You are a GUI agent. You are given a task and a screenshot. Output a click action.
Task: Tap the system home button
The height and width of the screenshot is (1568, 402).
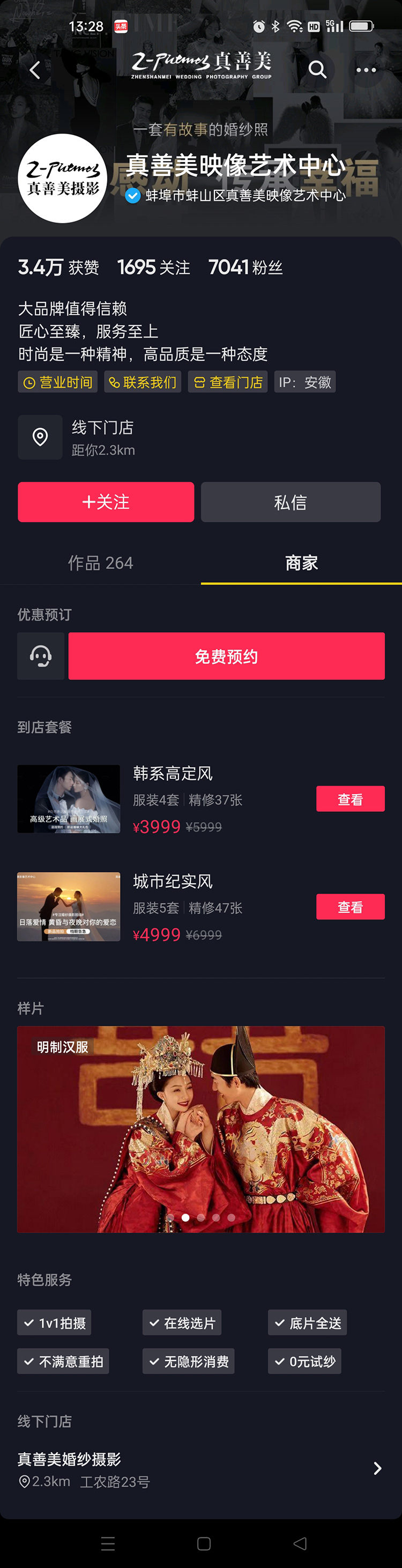click(x=204, y=1544)
